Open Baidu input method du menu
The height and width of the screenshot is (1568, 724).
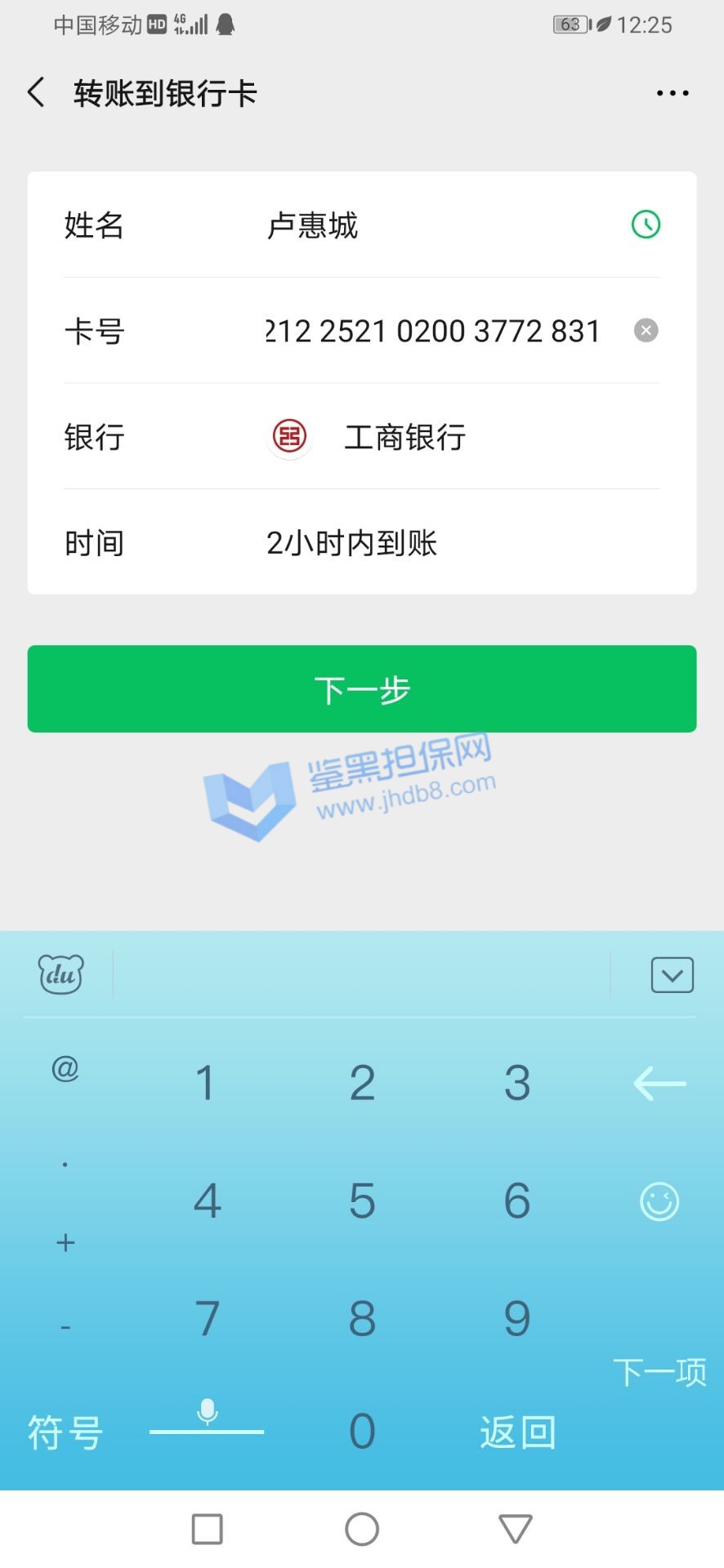pos(61,974)
